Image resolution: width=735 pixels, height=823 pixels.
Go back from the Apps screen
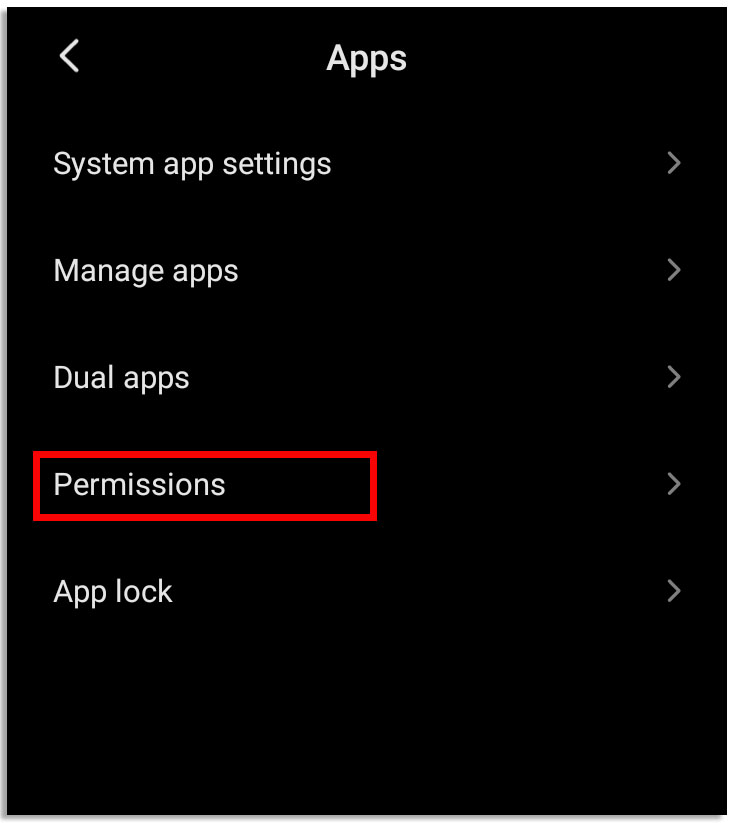(x=69, y=57)
